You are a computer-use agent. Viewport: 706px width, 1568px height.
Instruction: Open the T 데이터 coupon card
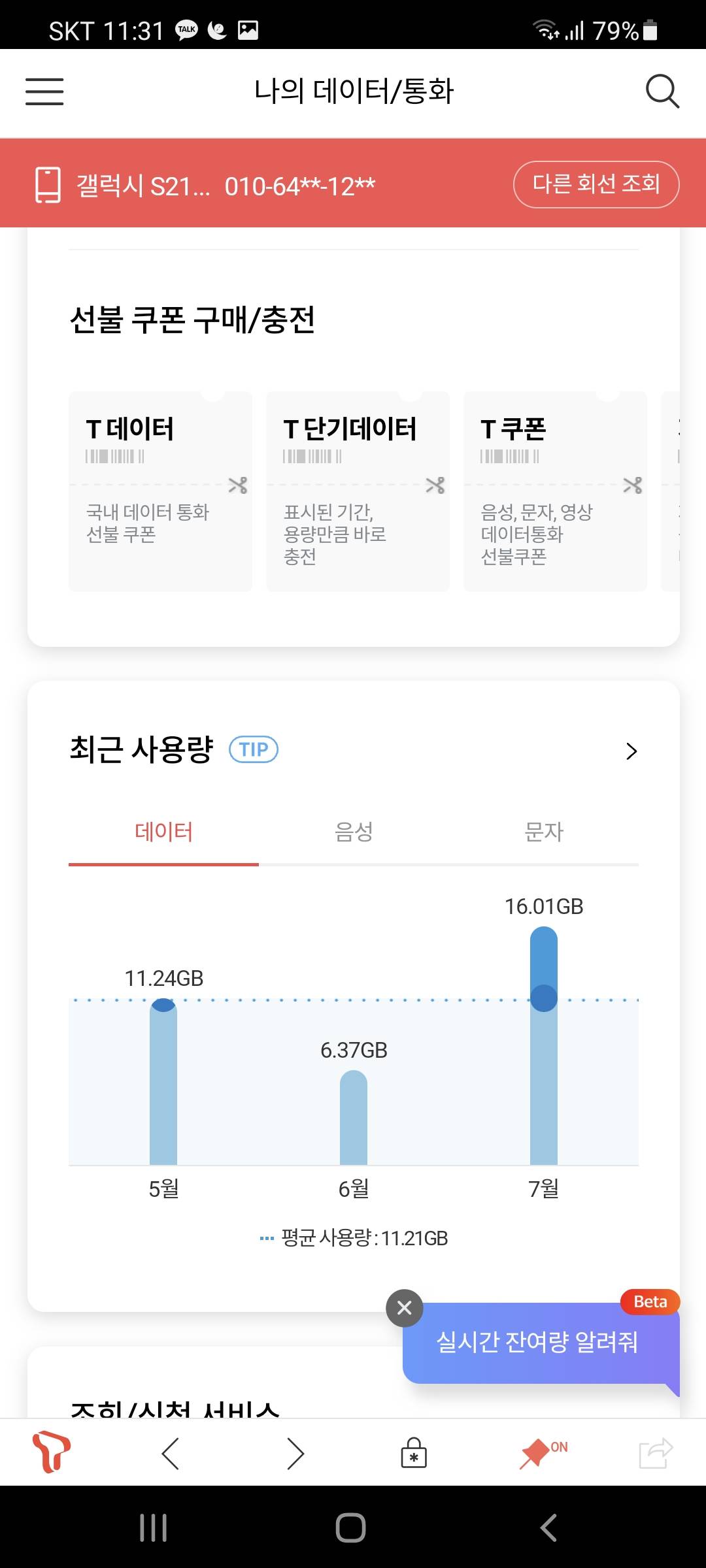point(160,491)
